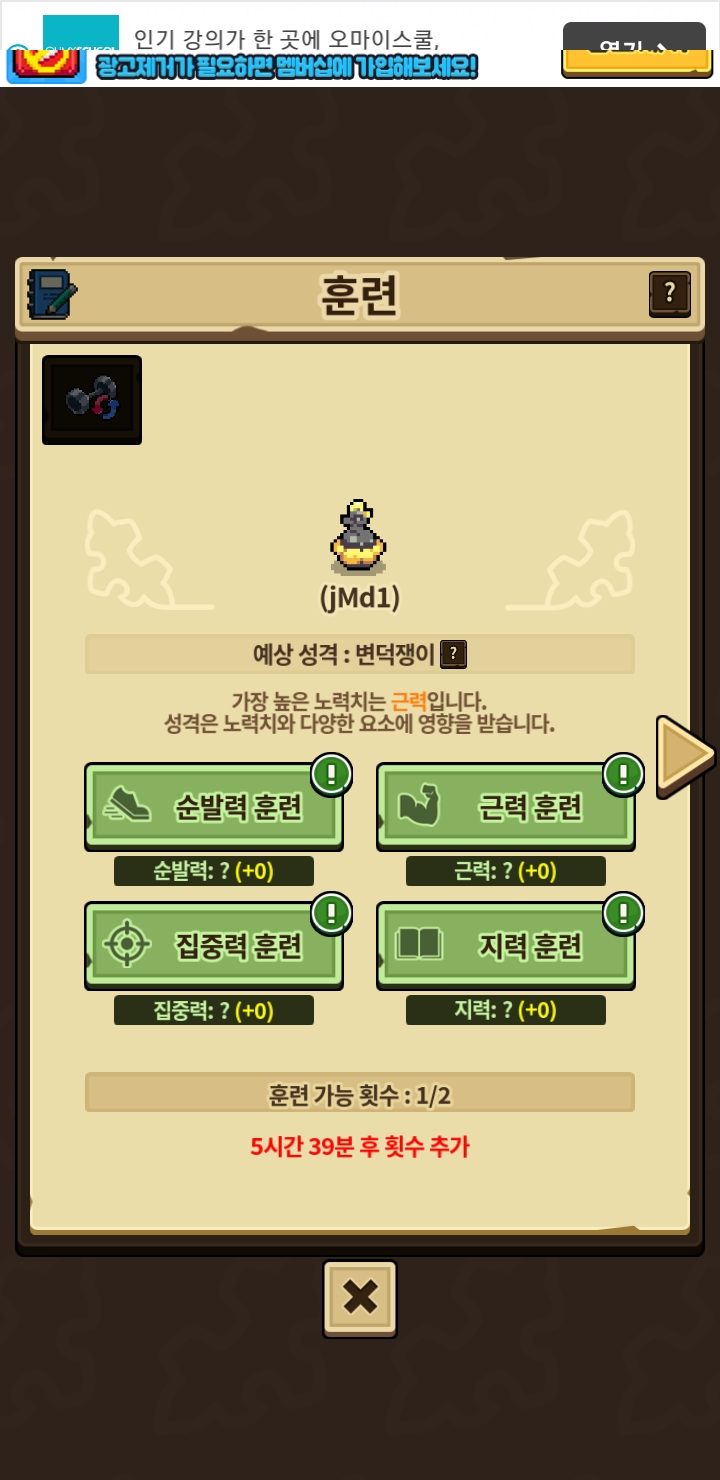Go to the next character arrow
This screenshot has height=1480, width=720.
[683, 755]
